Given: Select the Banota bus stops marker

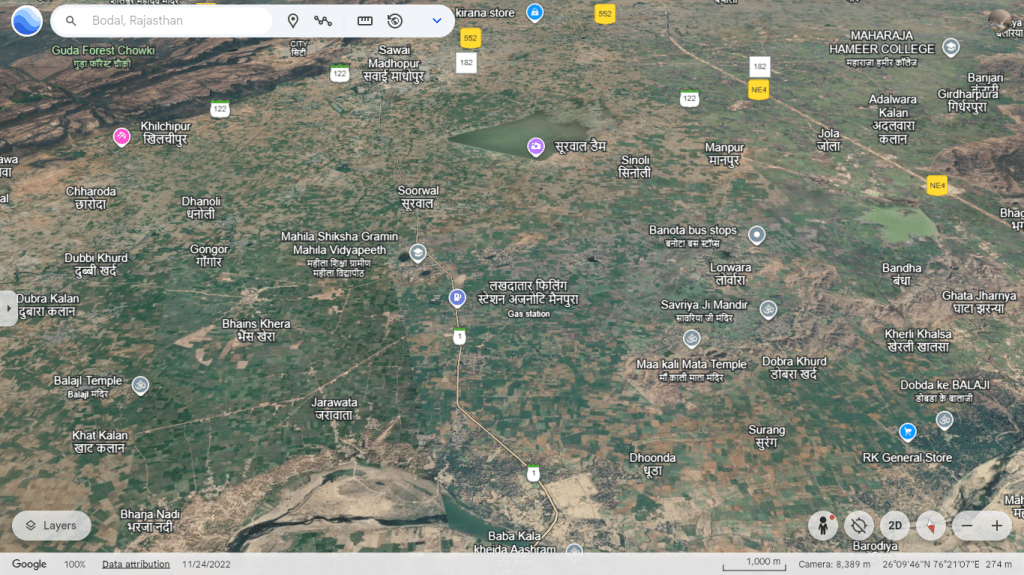Looking at the screenshot, I should click(x=757, y=235).
